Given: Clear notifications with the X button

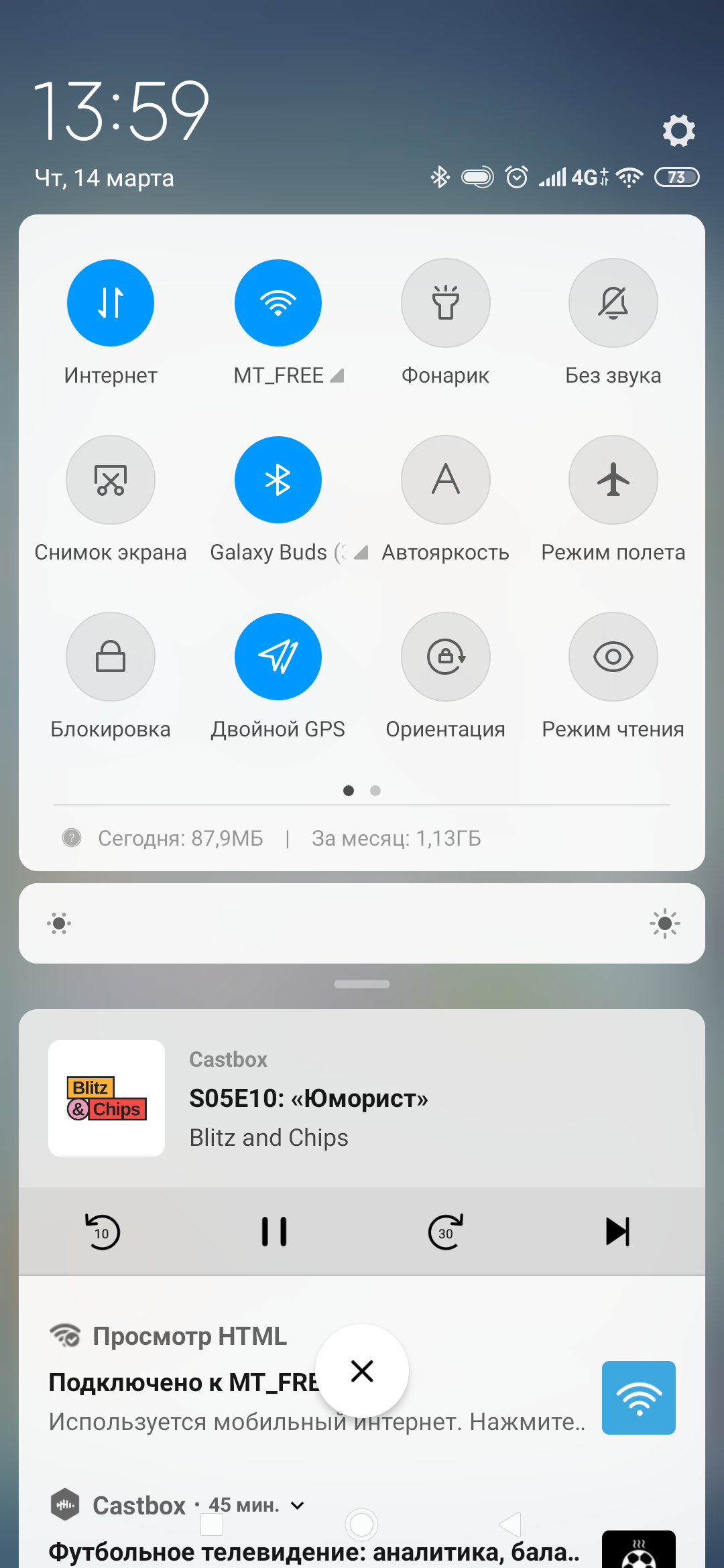Looking at the screenshot, I should (x=362, y=1371).
